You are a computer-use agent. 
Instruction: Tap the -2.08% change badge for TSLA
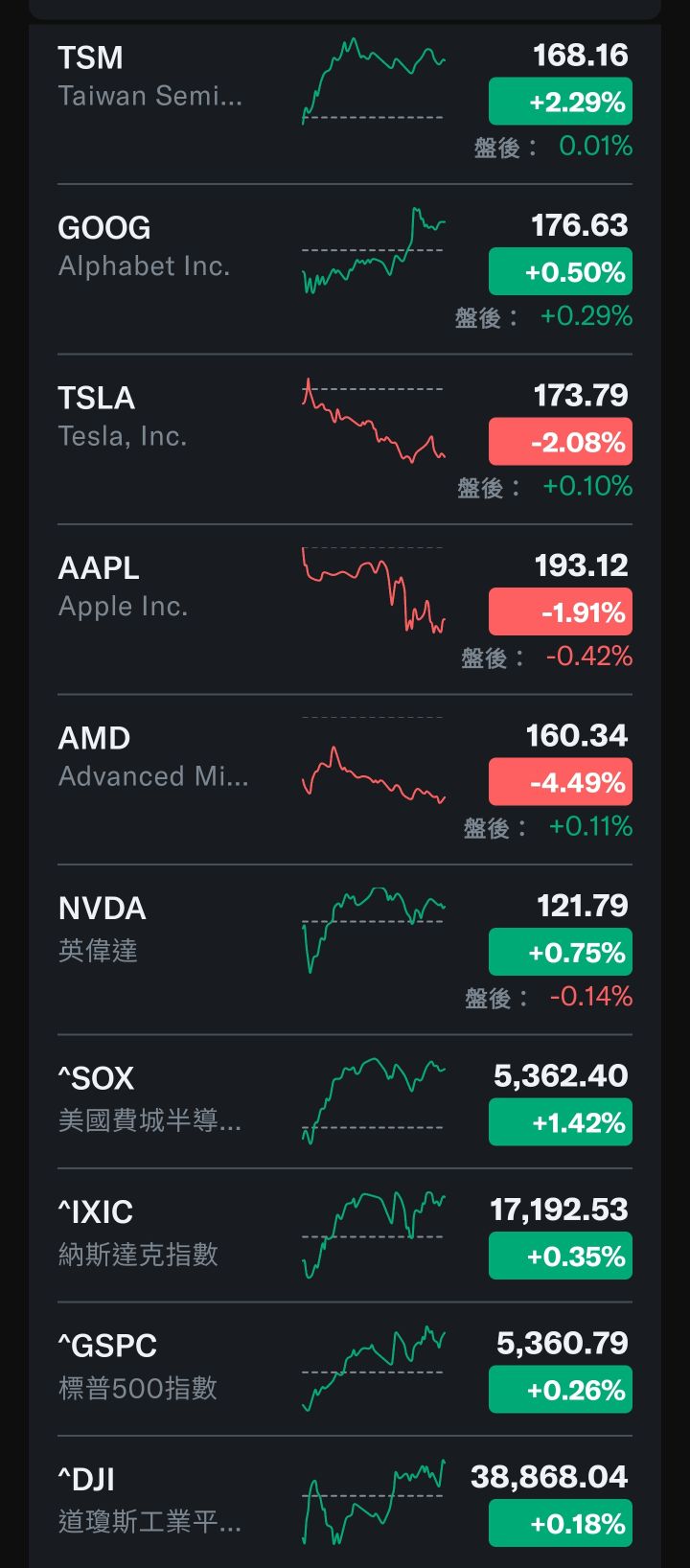pos(561,443)
